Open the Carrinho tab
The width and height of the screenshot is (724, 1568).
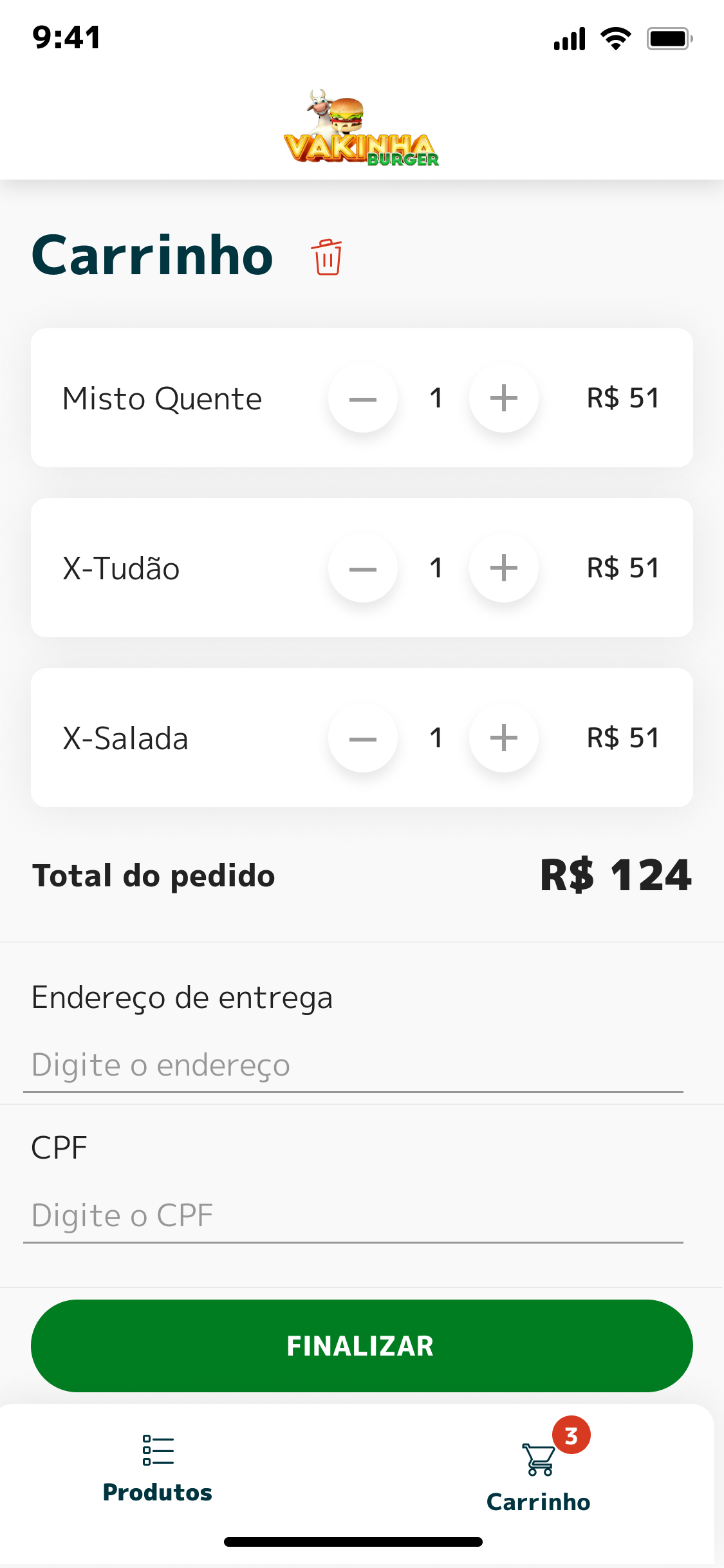(539, 1474)
